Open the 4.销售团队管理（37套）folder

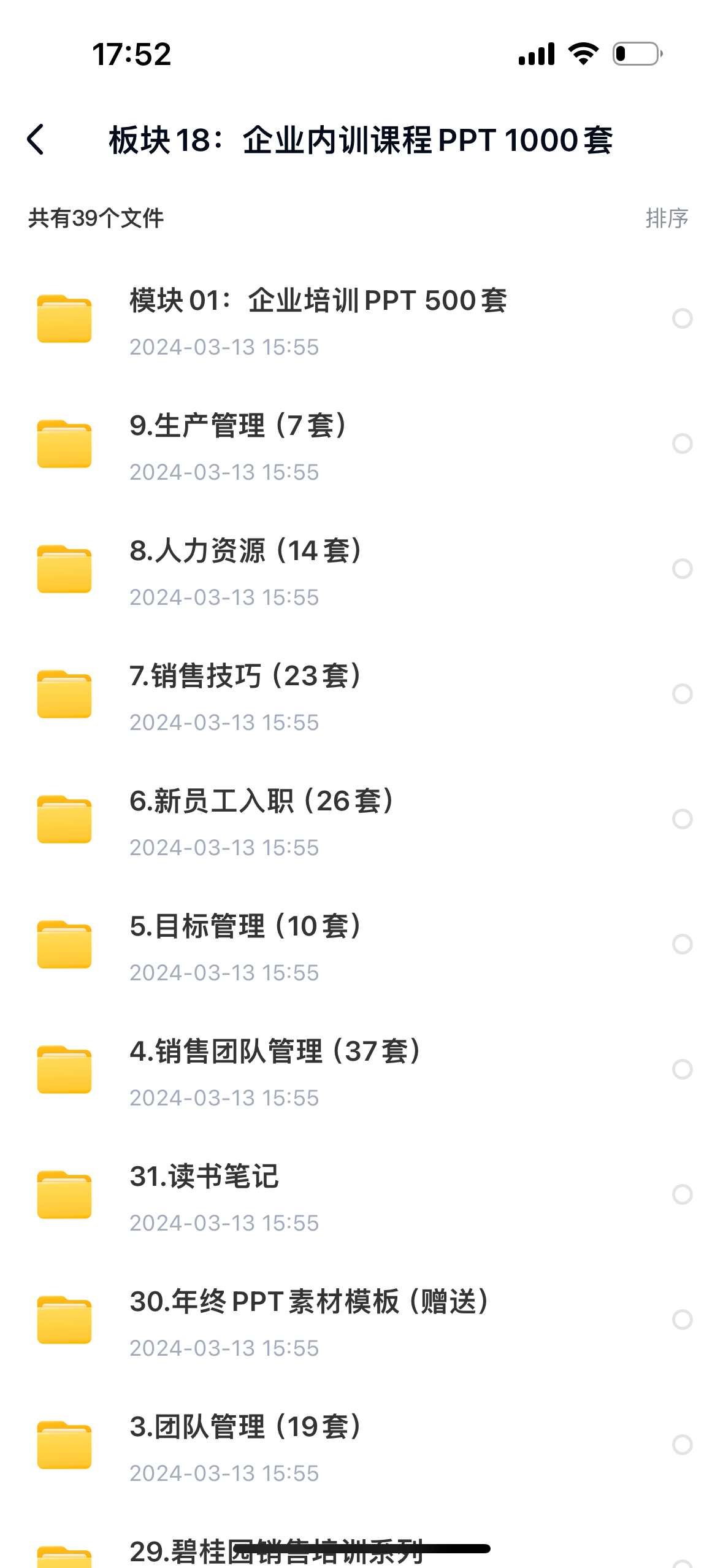(276, 1070)
